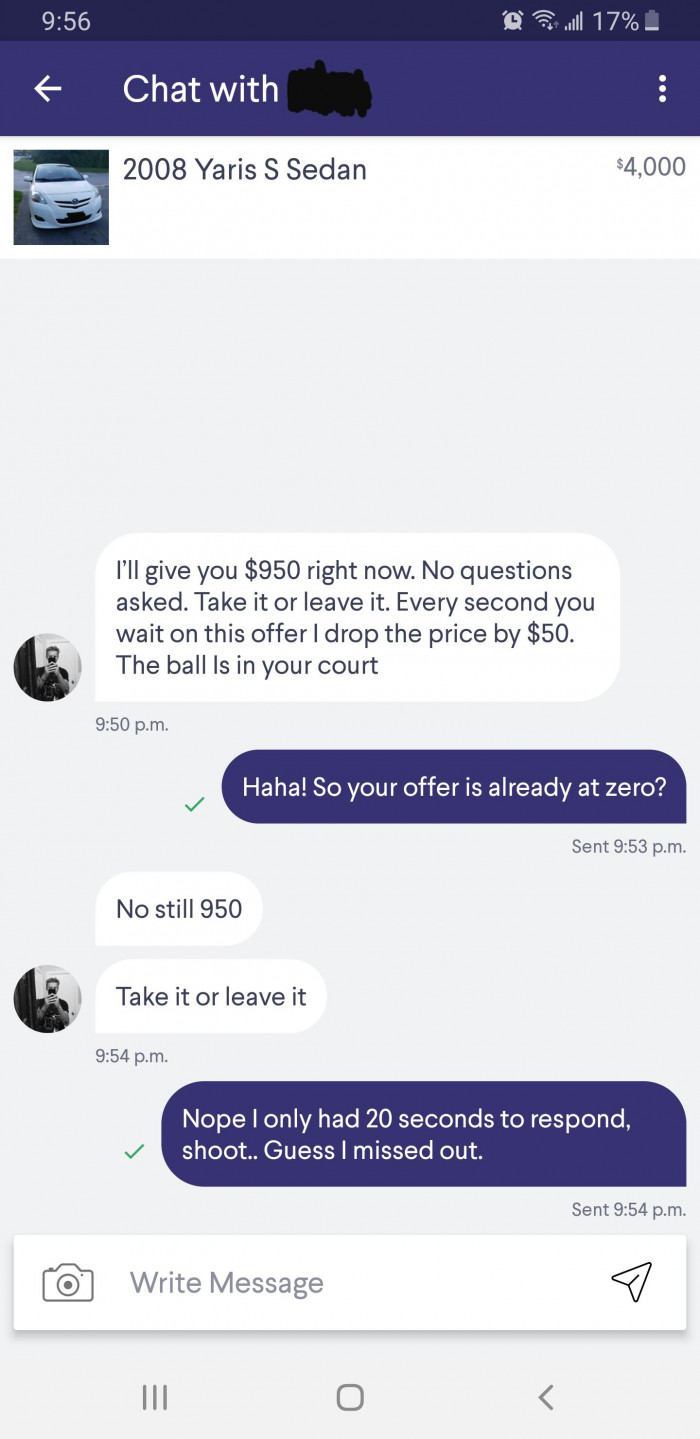
Task: Tap the system home button
Action: 349,1396
